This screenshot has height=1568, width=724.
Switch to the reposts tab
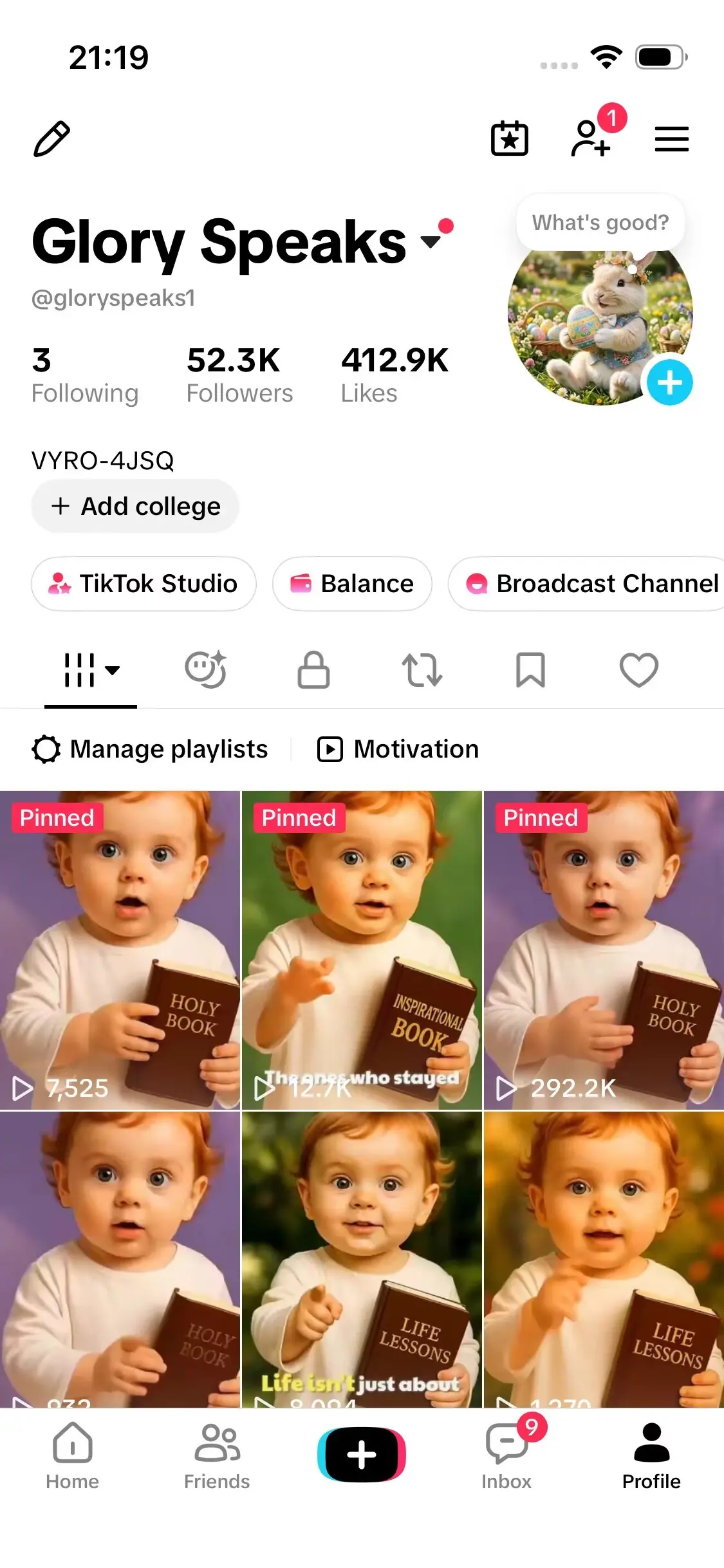pos(422,670)
